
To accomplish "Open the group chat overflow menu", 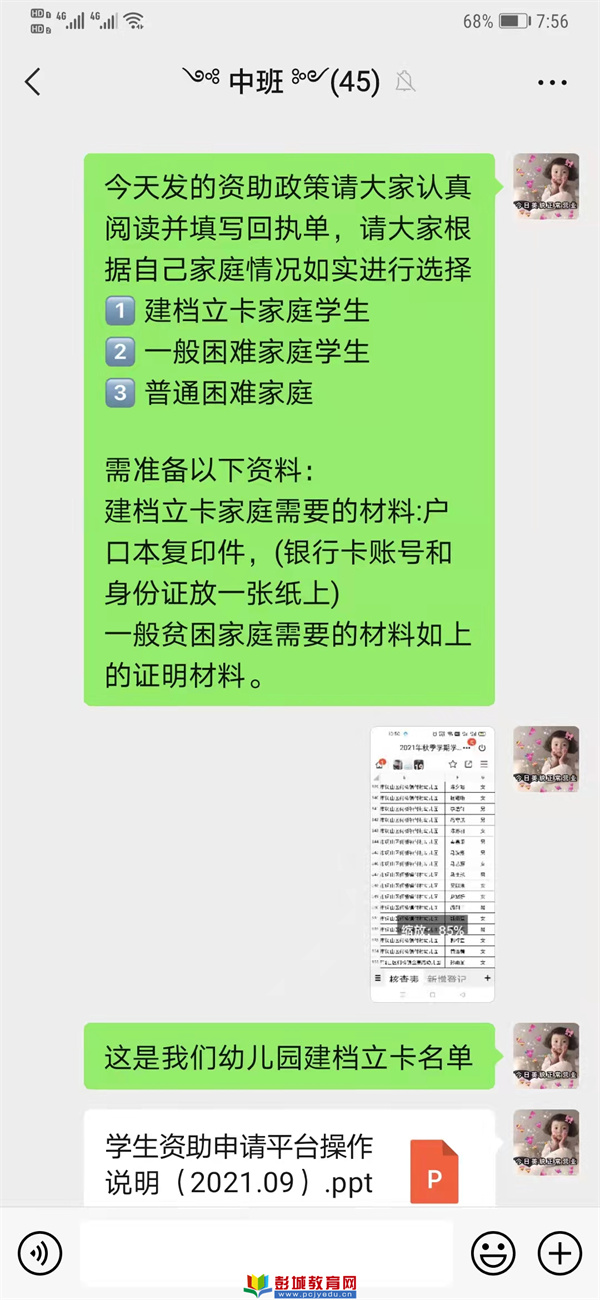I will pyautogui.click(x=552, y=82).
